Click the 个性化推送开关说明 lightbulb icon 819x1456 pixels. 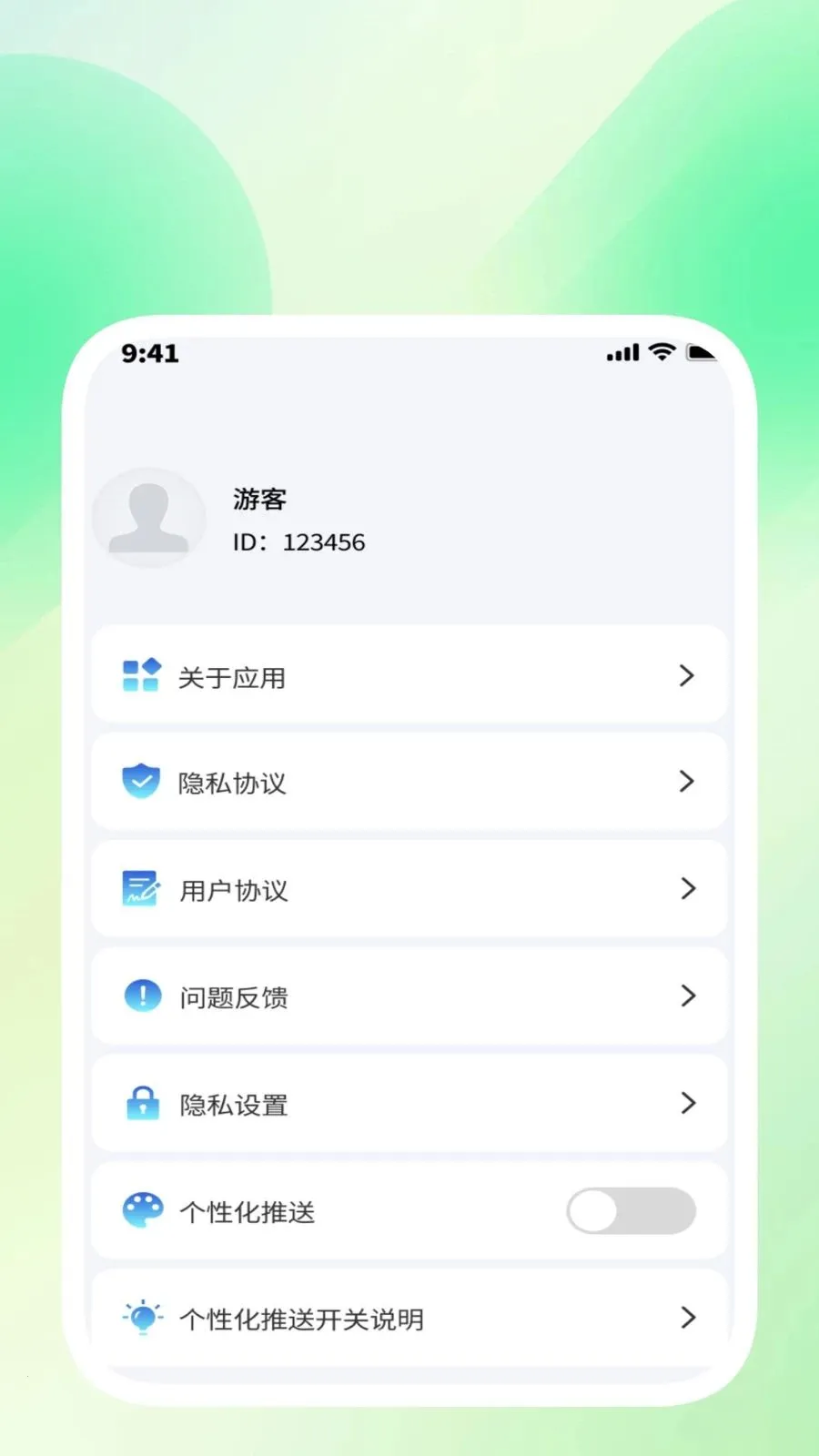[x=142, y=1319]
